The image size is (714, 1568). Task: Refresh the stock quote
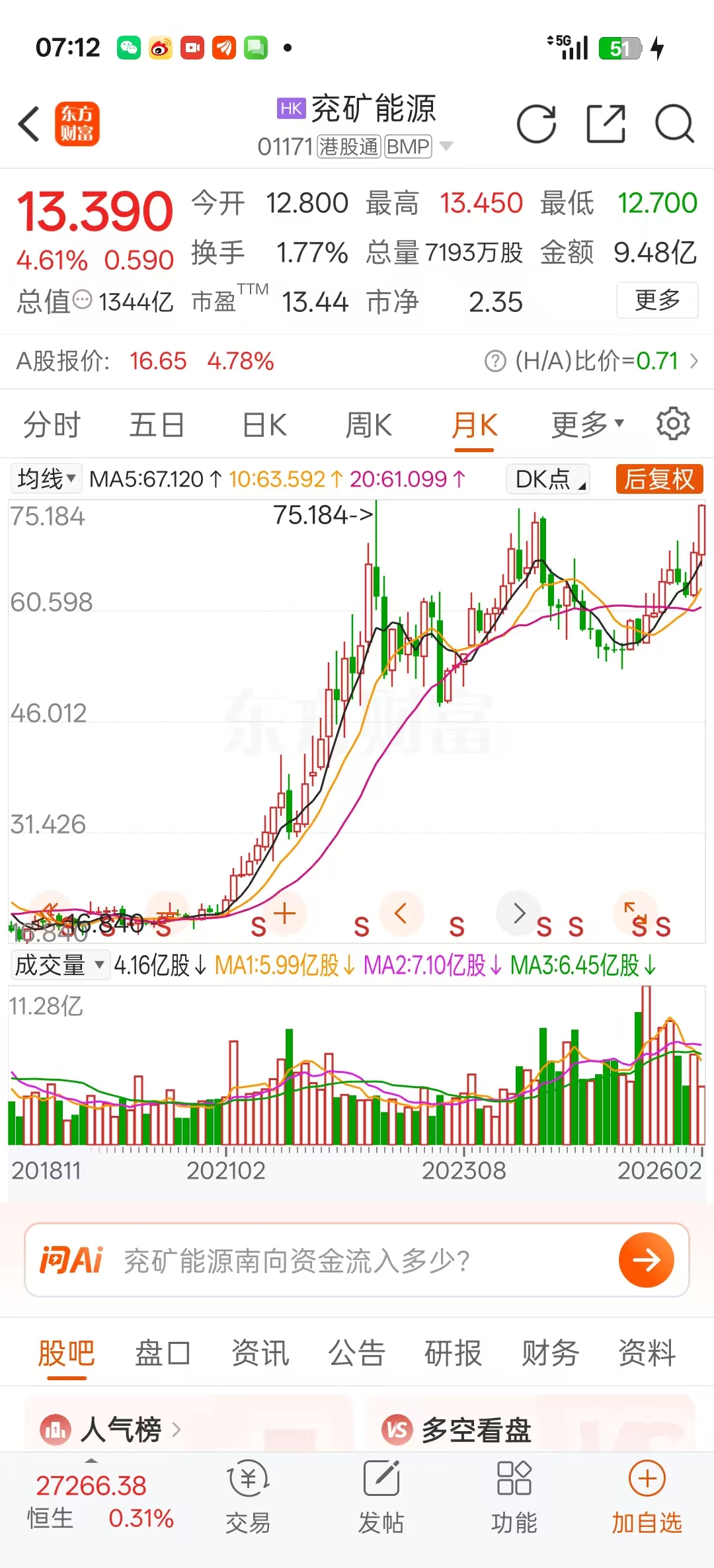pyautogui.click(x=536, y=124)
